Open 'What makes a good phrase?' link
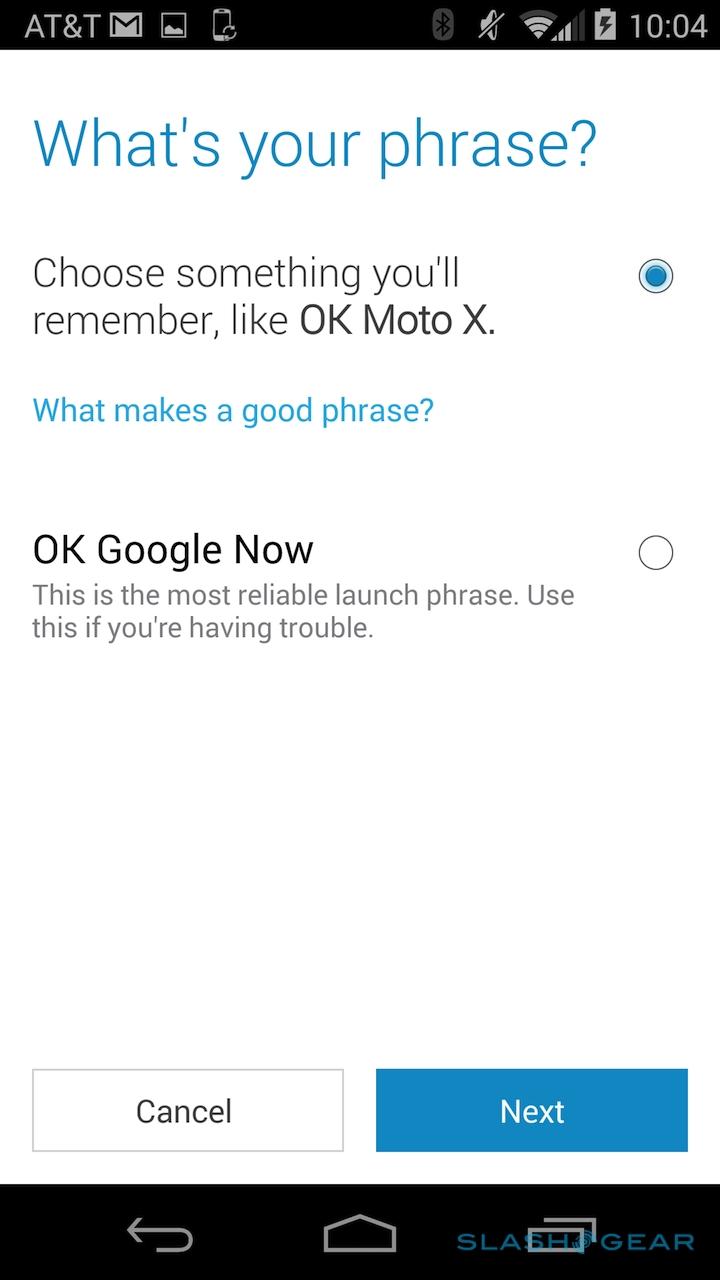Image resolution: width=720 pixels, height=1280 pixels. [233, 409]
